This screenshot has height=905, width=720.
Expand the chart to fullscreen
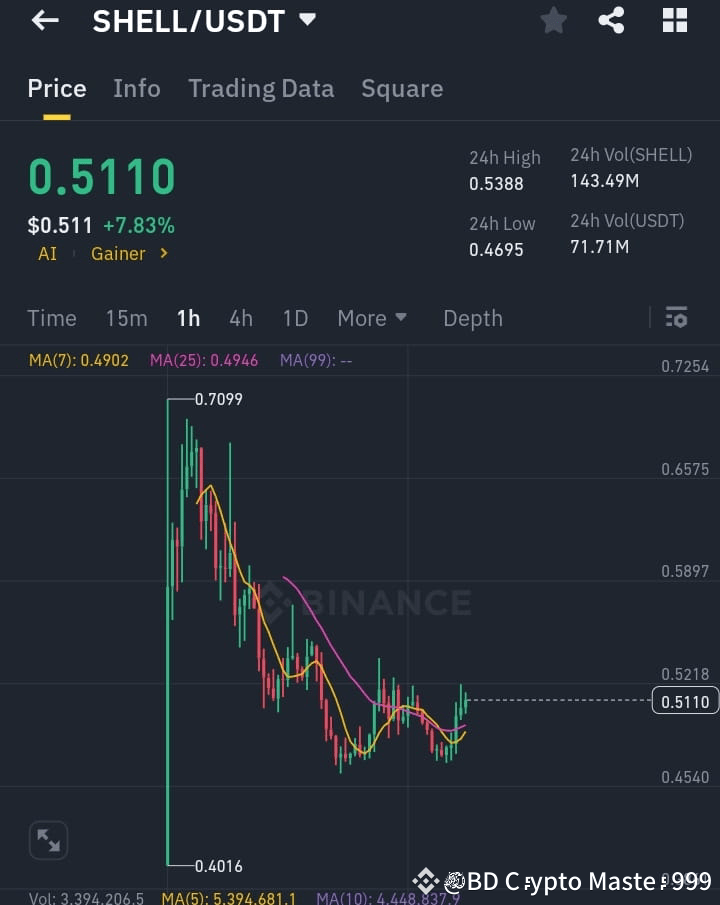(48, 840)
